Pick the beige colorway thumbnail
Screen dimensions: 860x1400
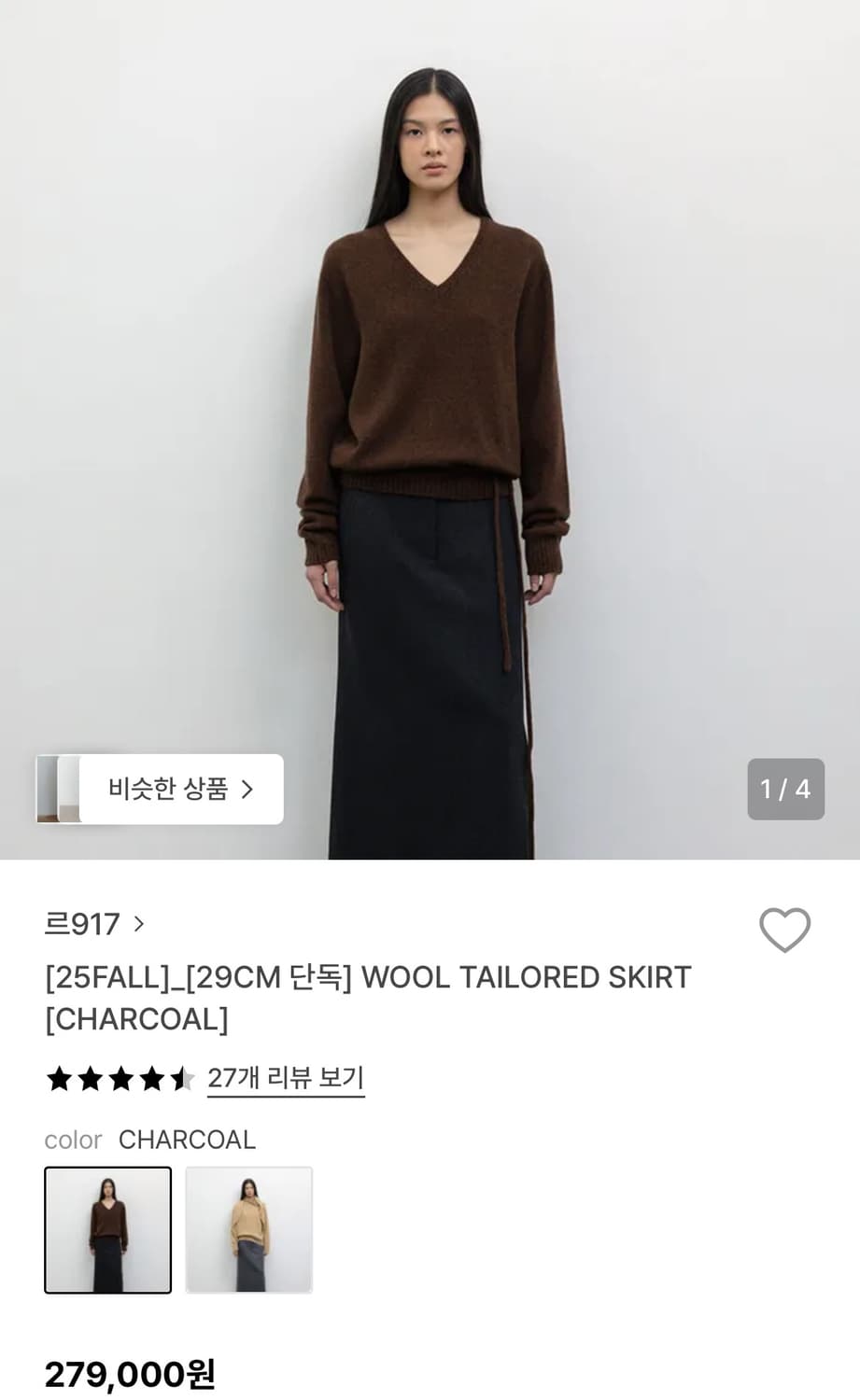[x=248, y=1229]
